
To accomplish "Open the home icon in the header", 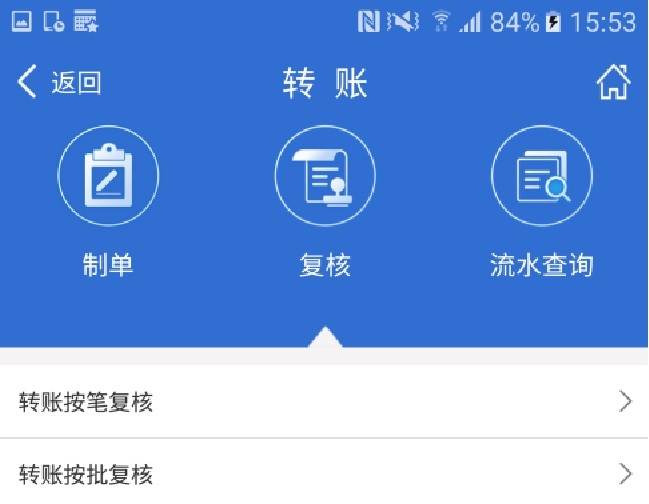I will point(613,83).
